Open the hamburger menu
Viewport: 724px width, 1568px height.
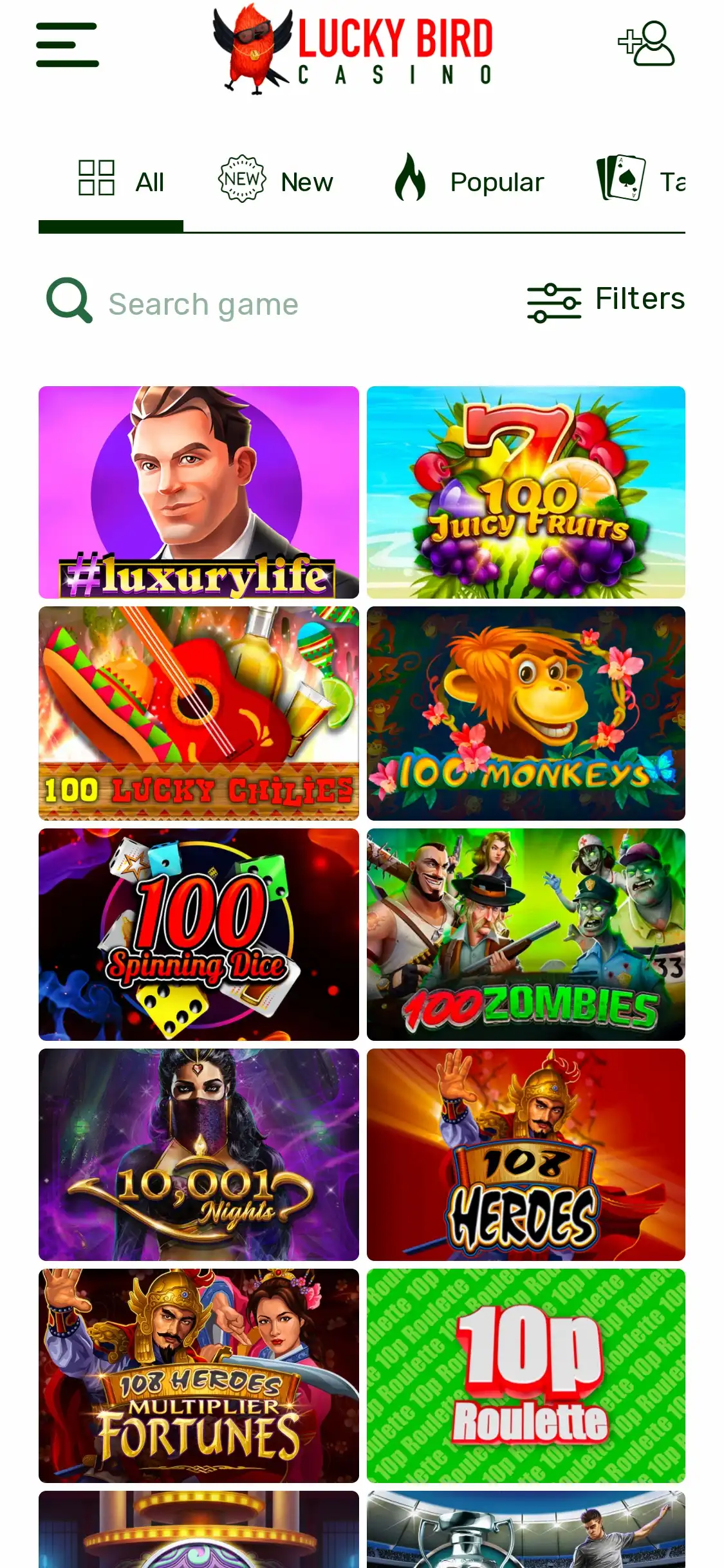pyautogui.click(x=68, y=45)
